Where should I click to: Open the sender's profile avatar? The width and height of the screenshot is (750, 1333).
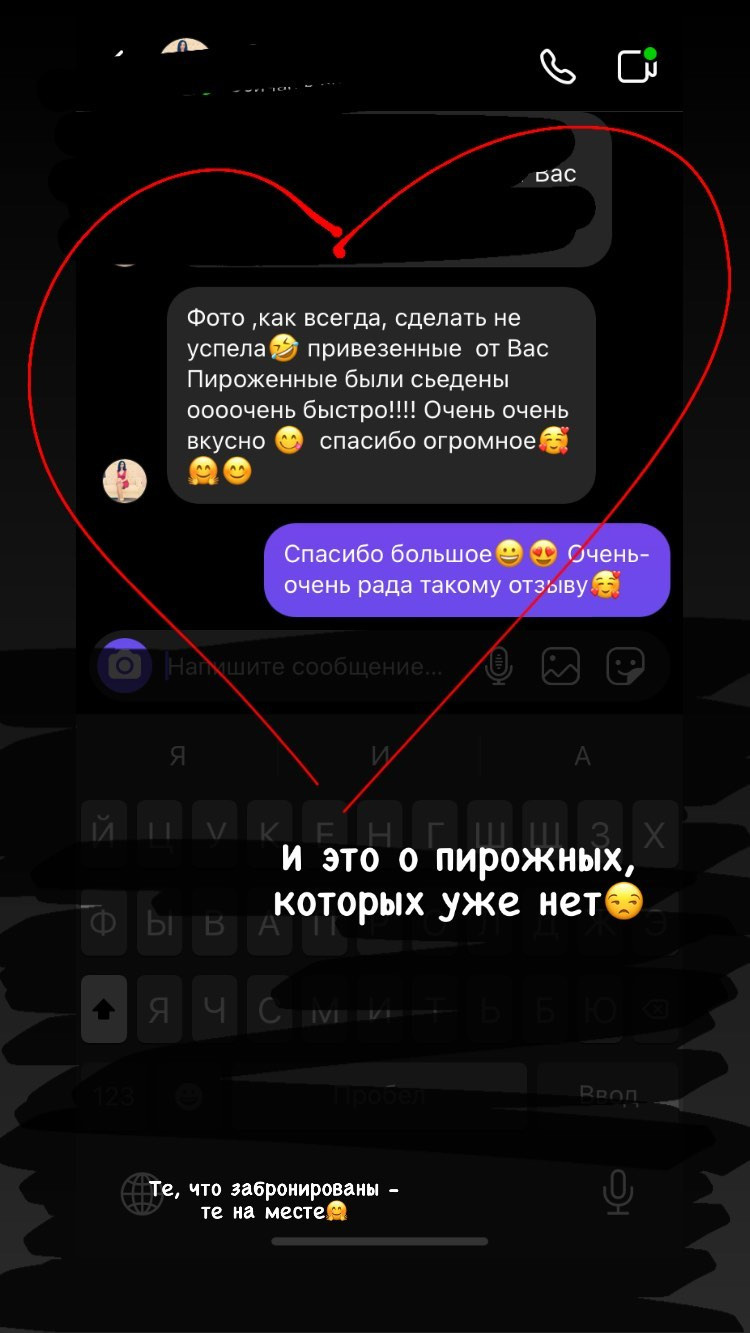pos(125,480)
